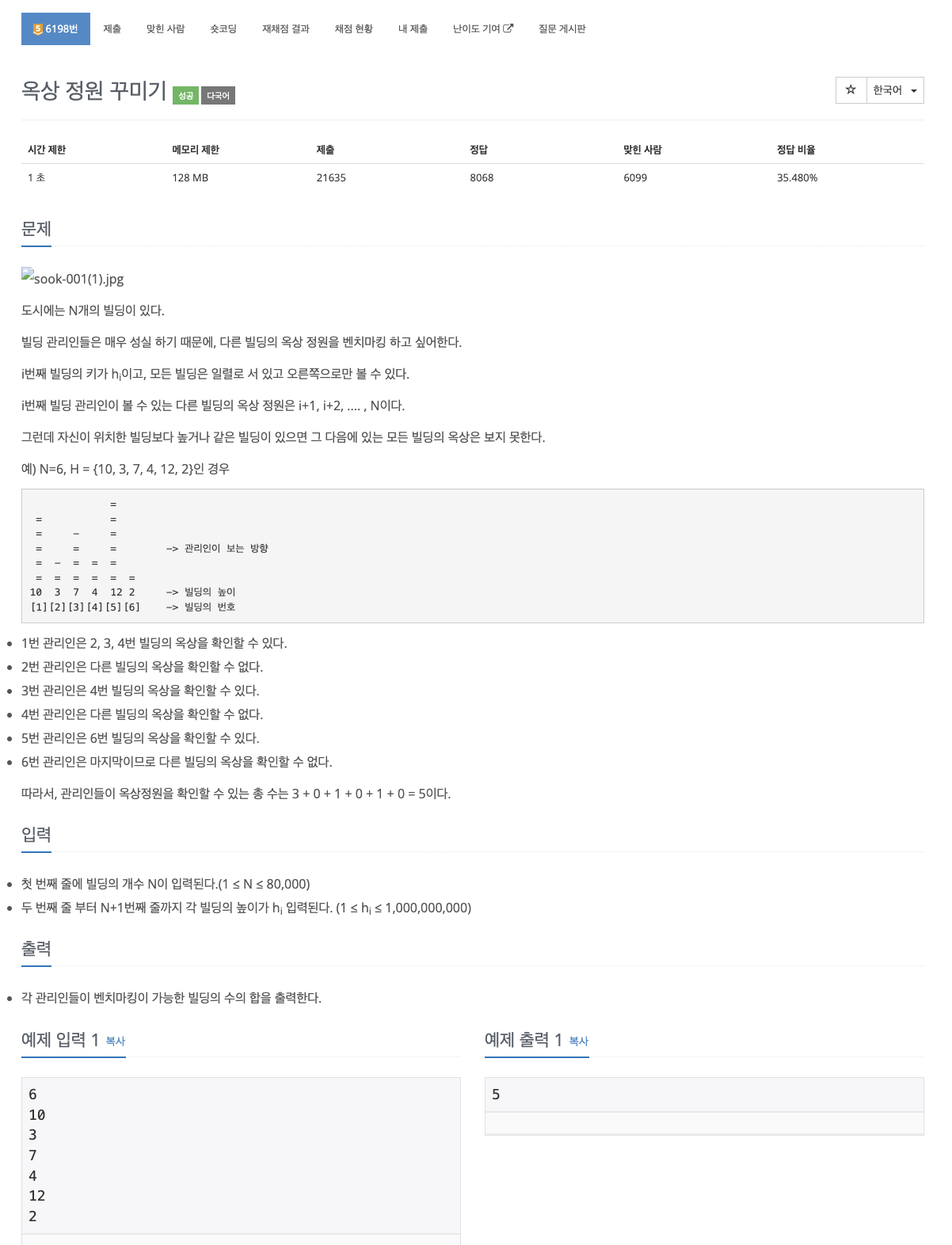Select the 정답 비율 percentage value
Image resolution: width=952 pixels, height=1245 pixels.
(796, 178)
